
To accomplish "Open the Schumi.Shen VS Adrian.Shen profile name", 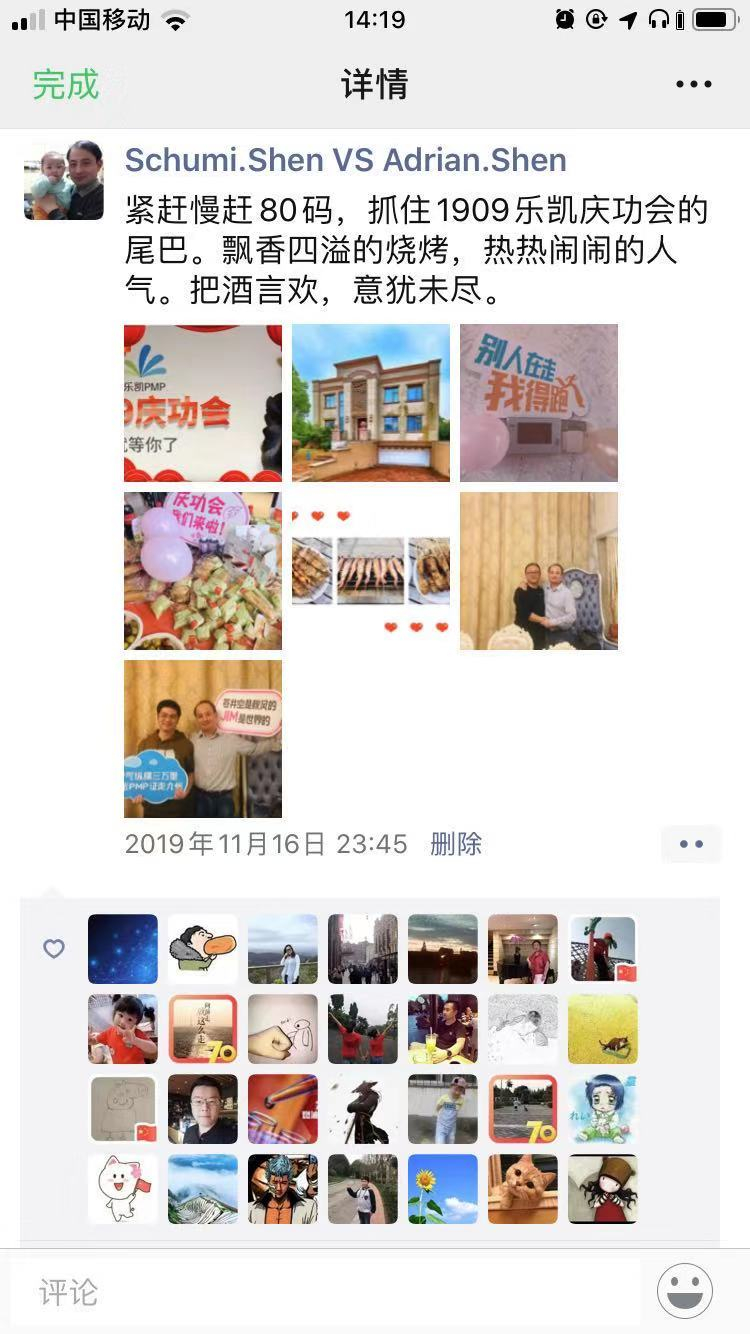I will pos(345,160).
